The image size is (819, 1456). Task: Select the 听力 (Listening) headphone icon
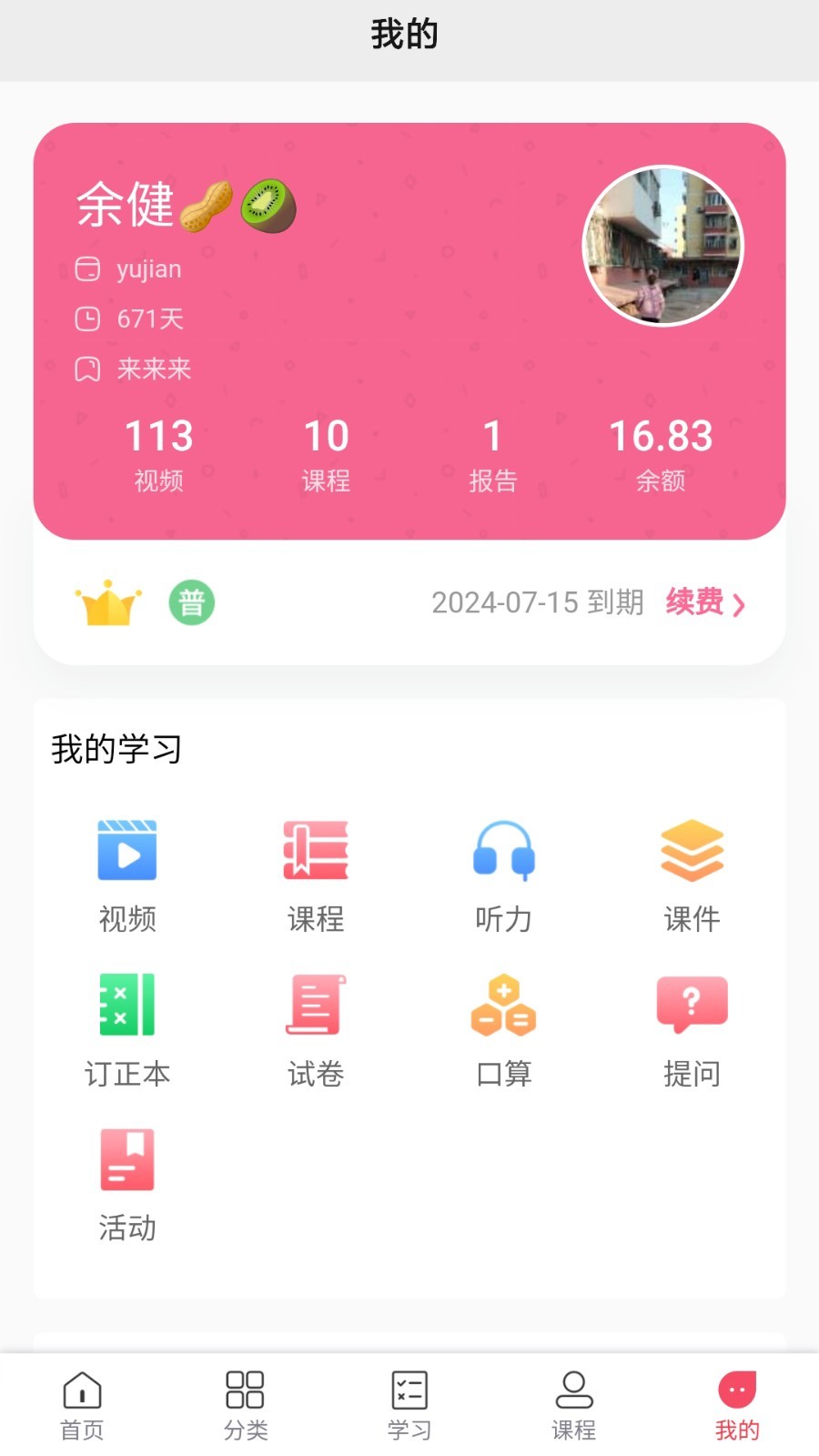pyautogui.click(x=504, y=852)
